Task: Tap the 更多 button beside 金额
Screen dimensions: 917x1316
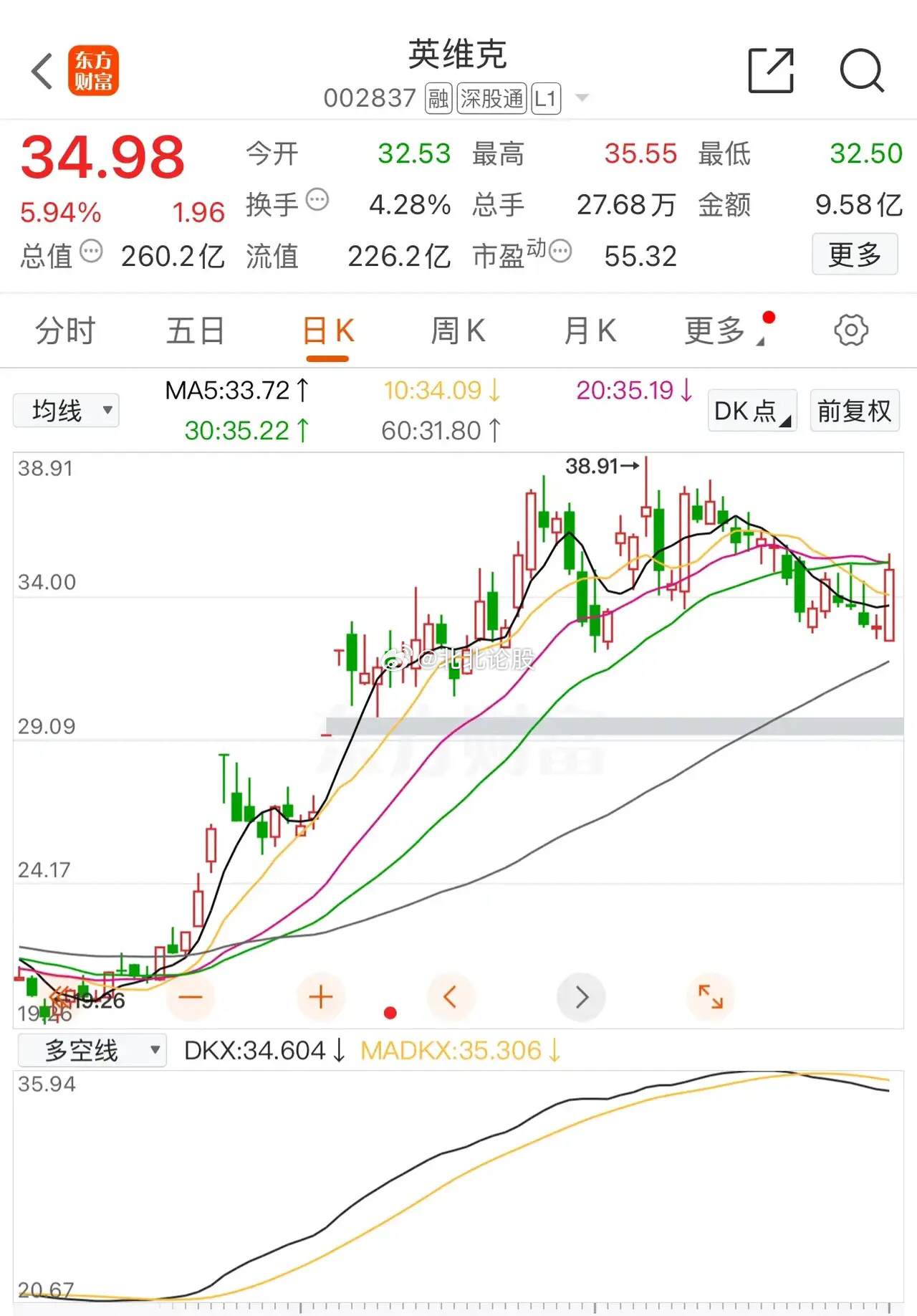Action: 854,254
